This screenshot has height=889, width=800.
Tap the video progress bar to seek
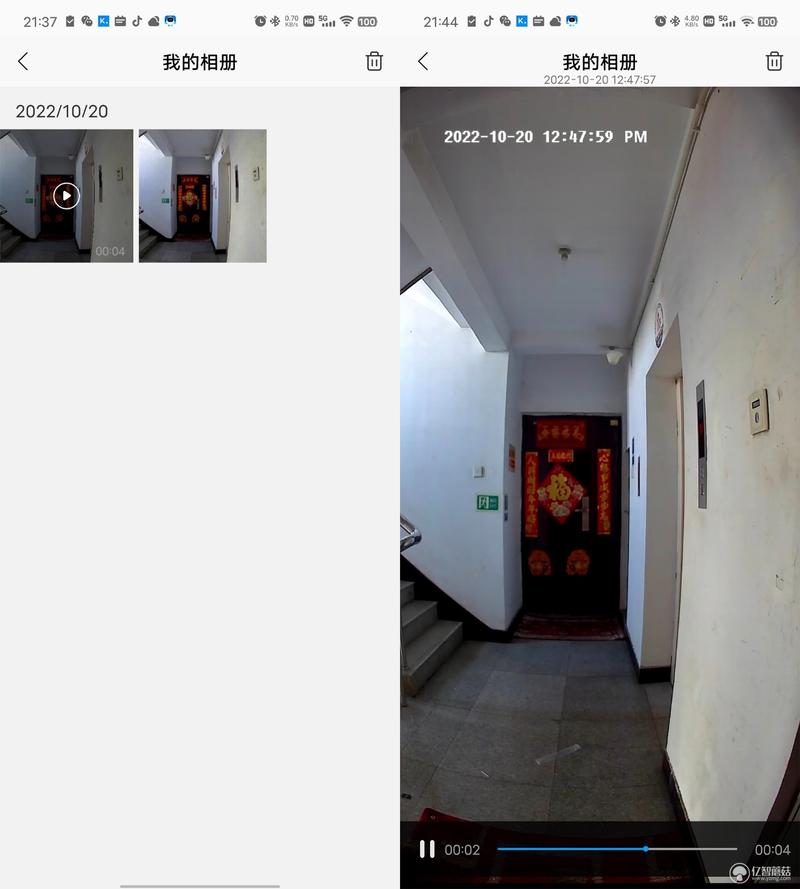pyautogui.click(x=616, y=849)
